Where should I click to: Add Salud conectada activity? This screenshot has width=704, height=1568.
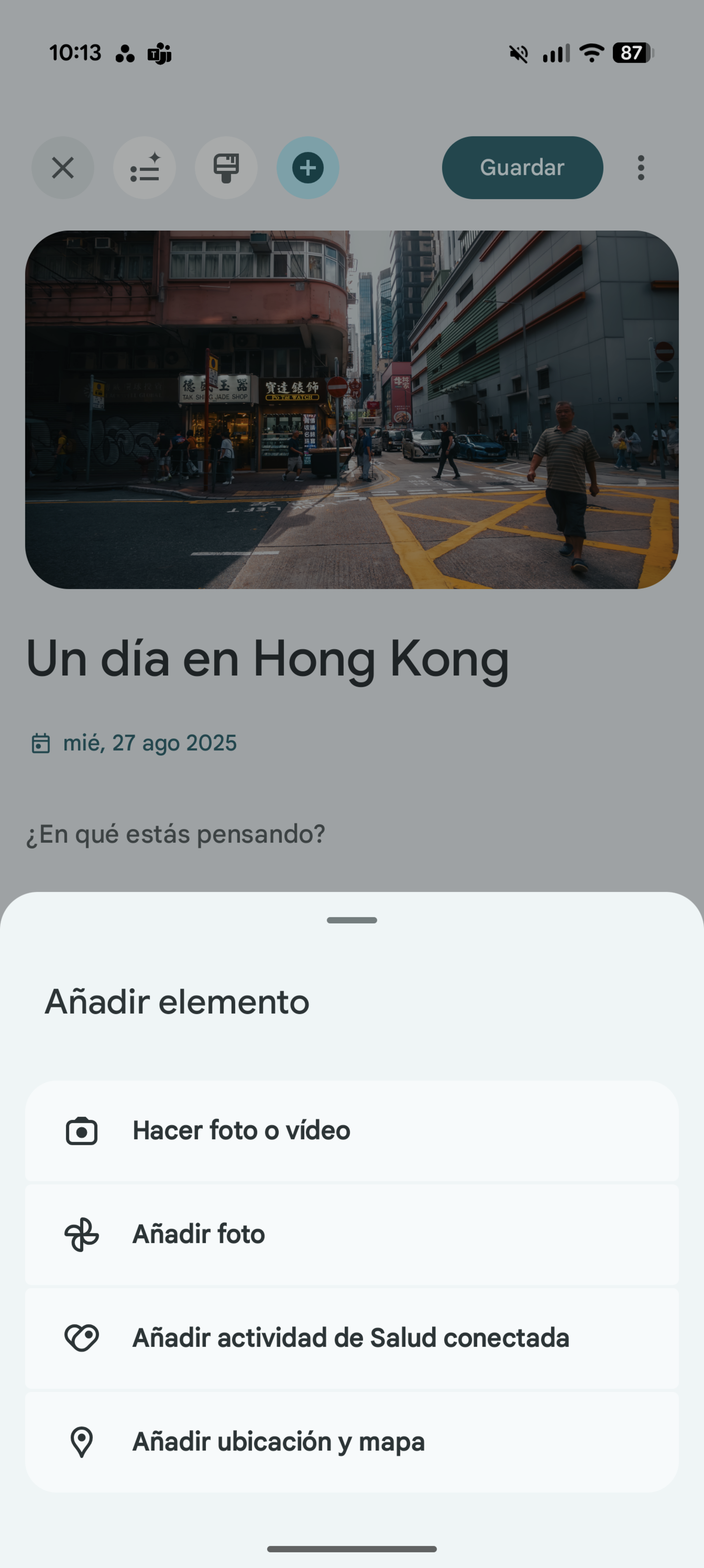click(352, 1338)
